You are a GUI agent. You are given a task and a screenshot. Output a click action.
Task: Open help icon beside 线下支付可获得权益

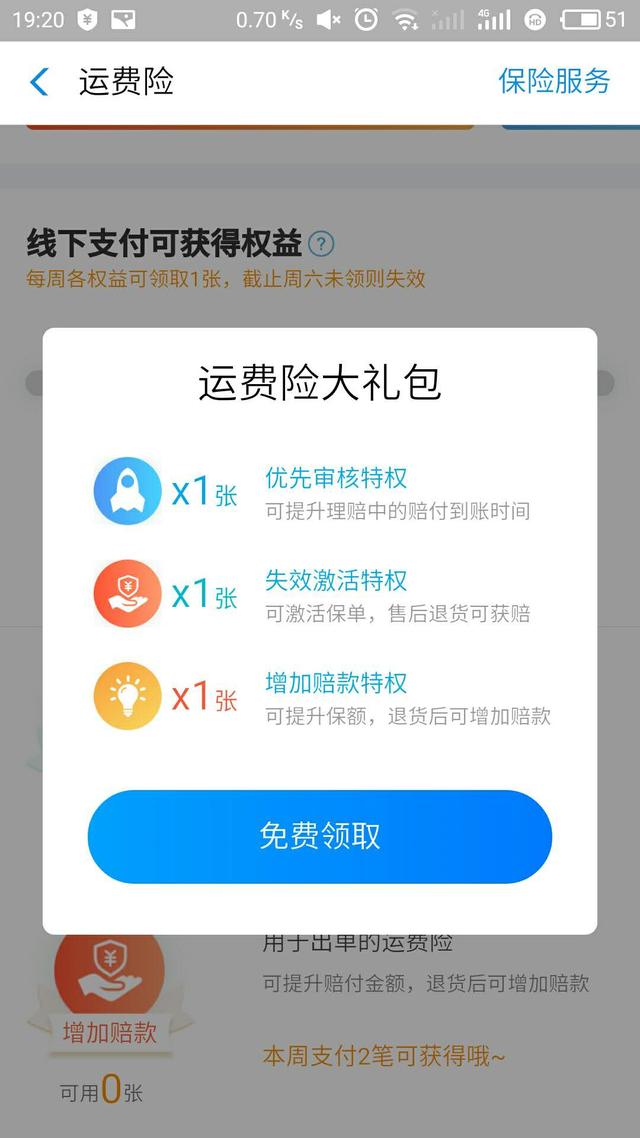pyautogui.click(x=321, y=244)
